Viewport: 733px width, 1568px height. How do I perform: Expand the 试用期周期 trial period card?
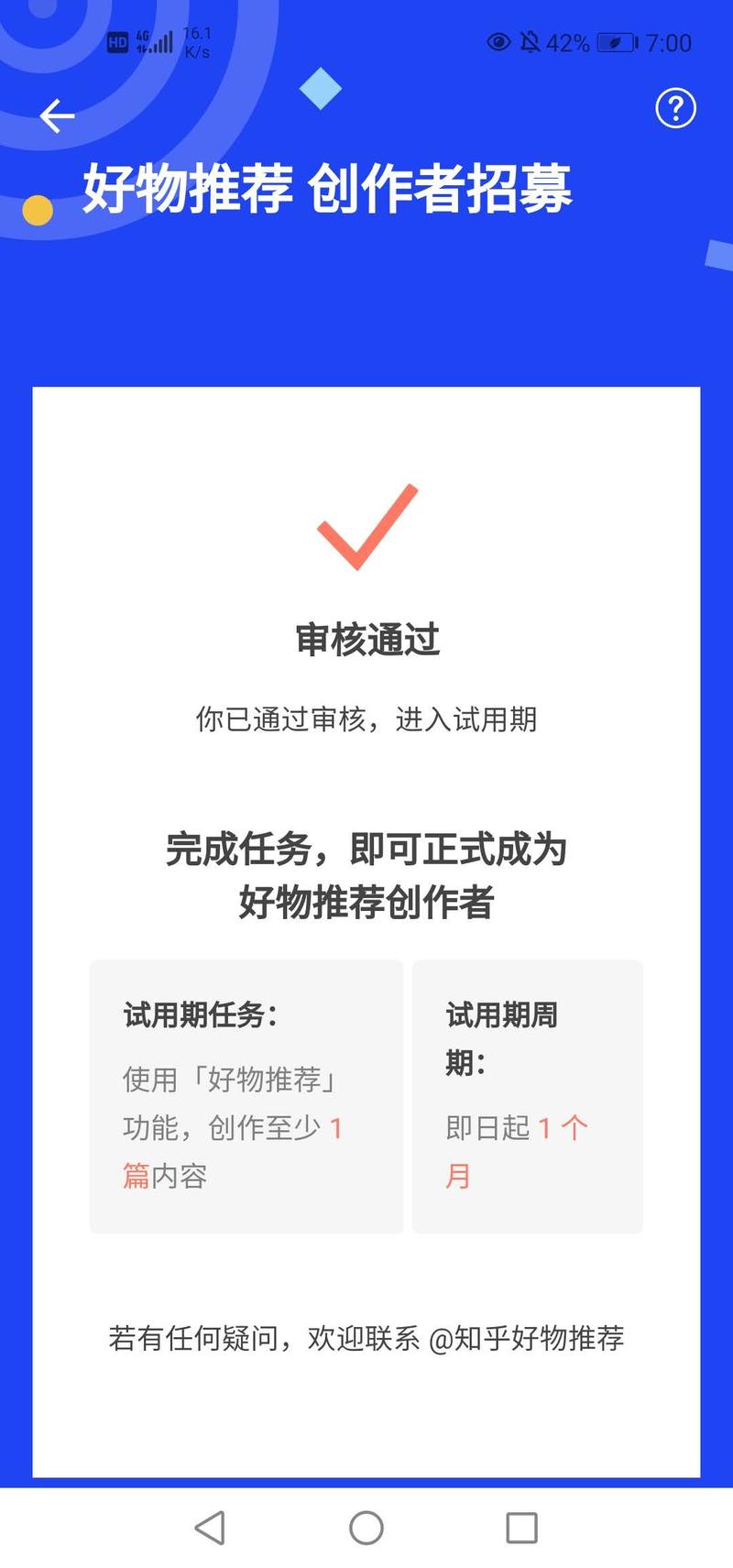pos(528,1095)
